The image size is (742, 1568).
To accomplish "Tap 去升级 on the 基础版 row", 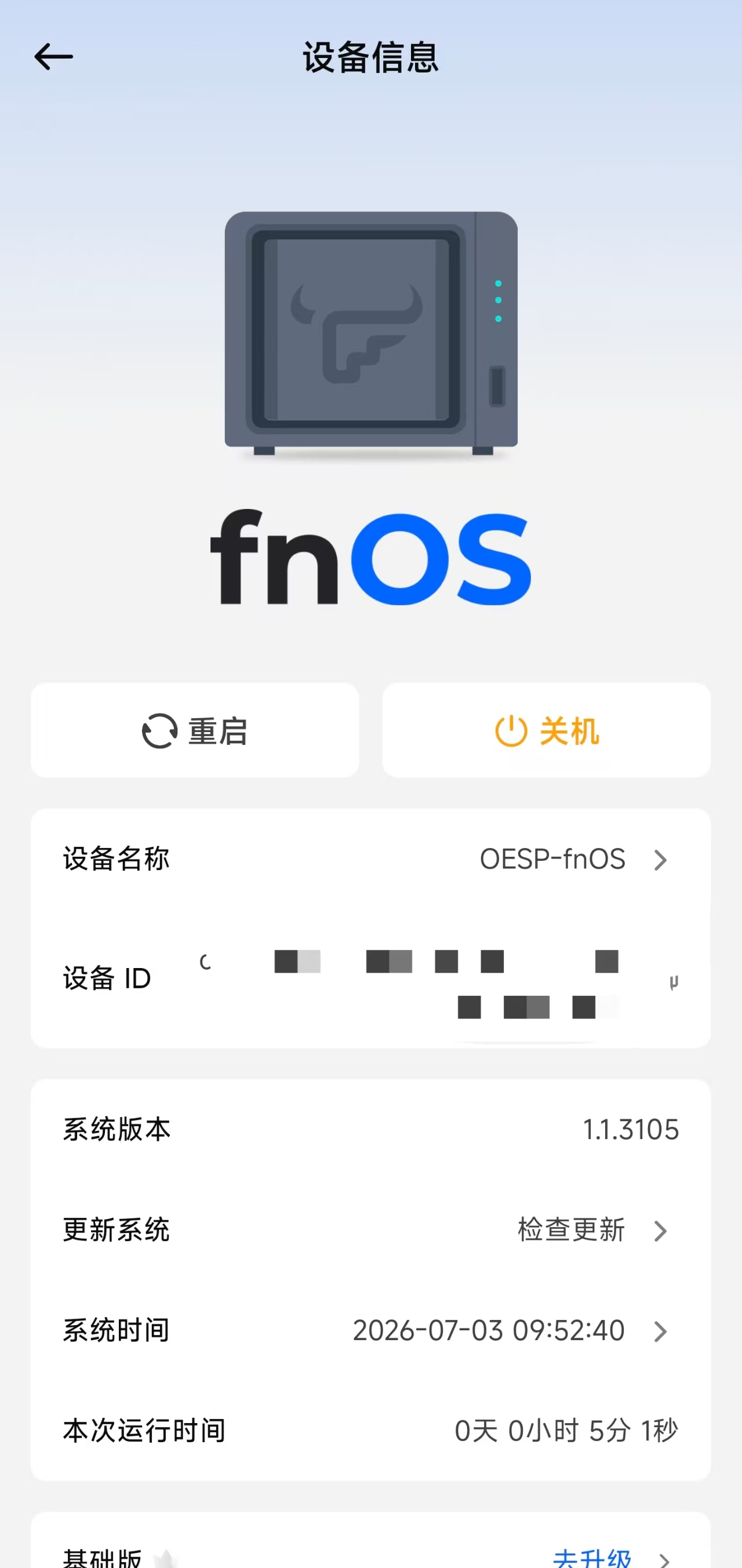I will pyautogui.click(x=592, y=1558).
